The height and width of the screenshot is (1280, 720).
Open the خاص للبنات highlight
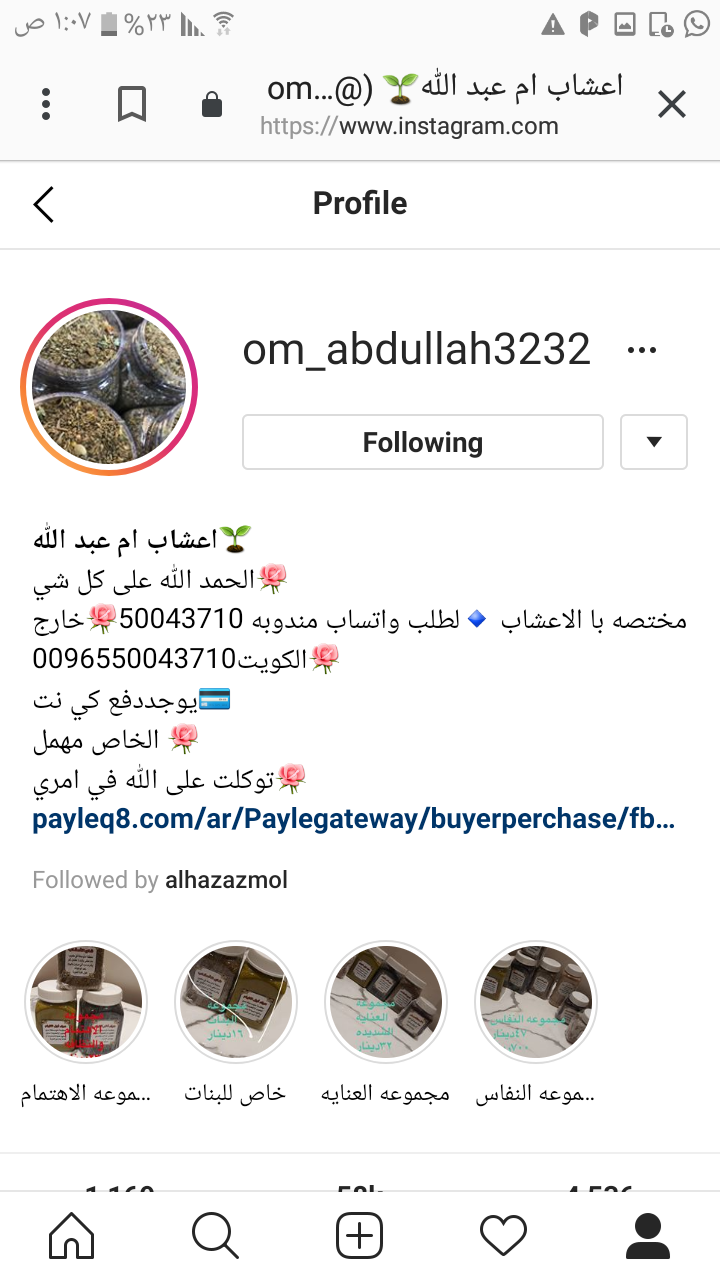236,1002
